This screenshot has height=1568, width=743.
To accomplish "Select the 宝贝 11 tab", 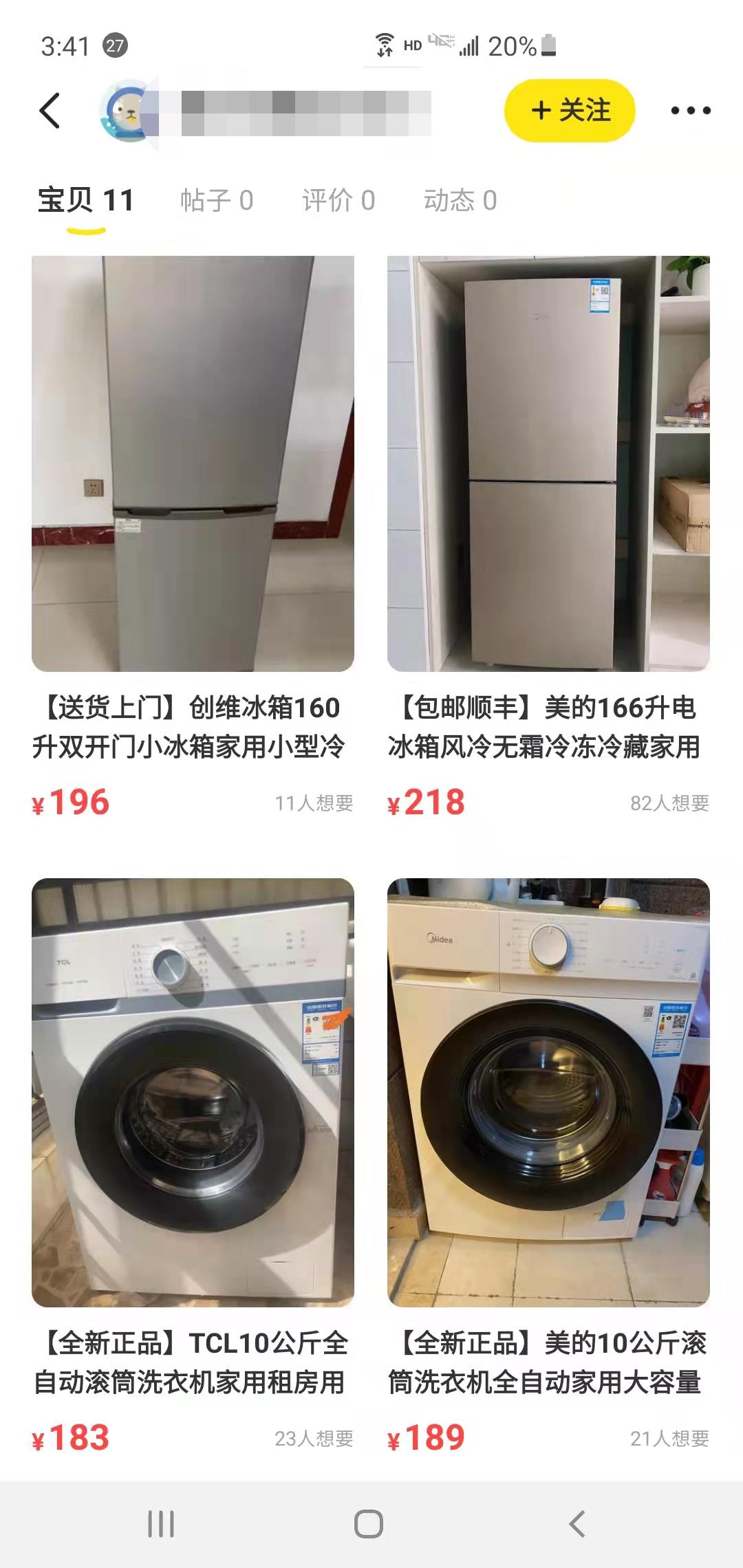I will tap(85, 201).
